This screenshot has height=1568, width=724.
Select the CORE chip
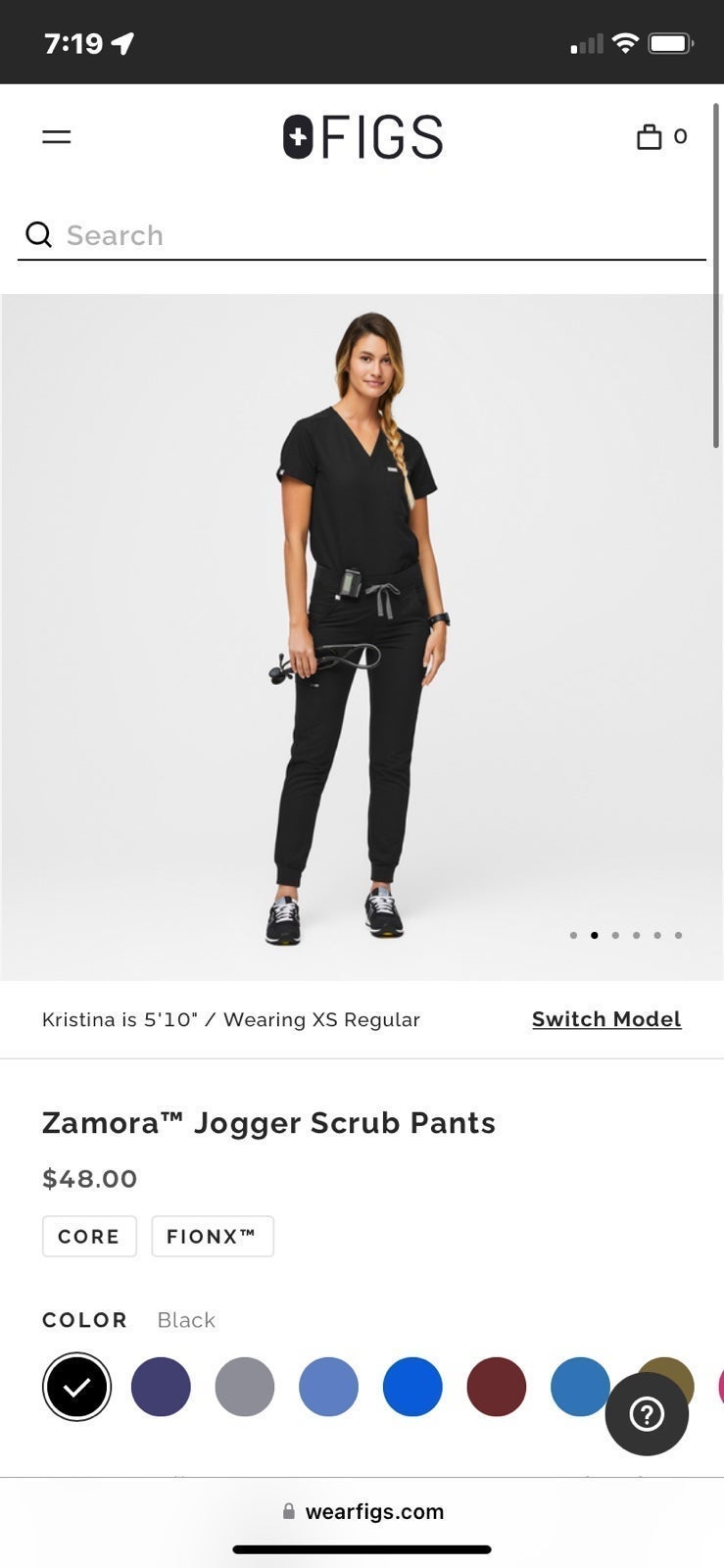89,1236
